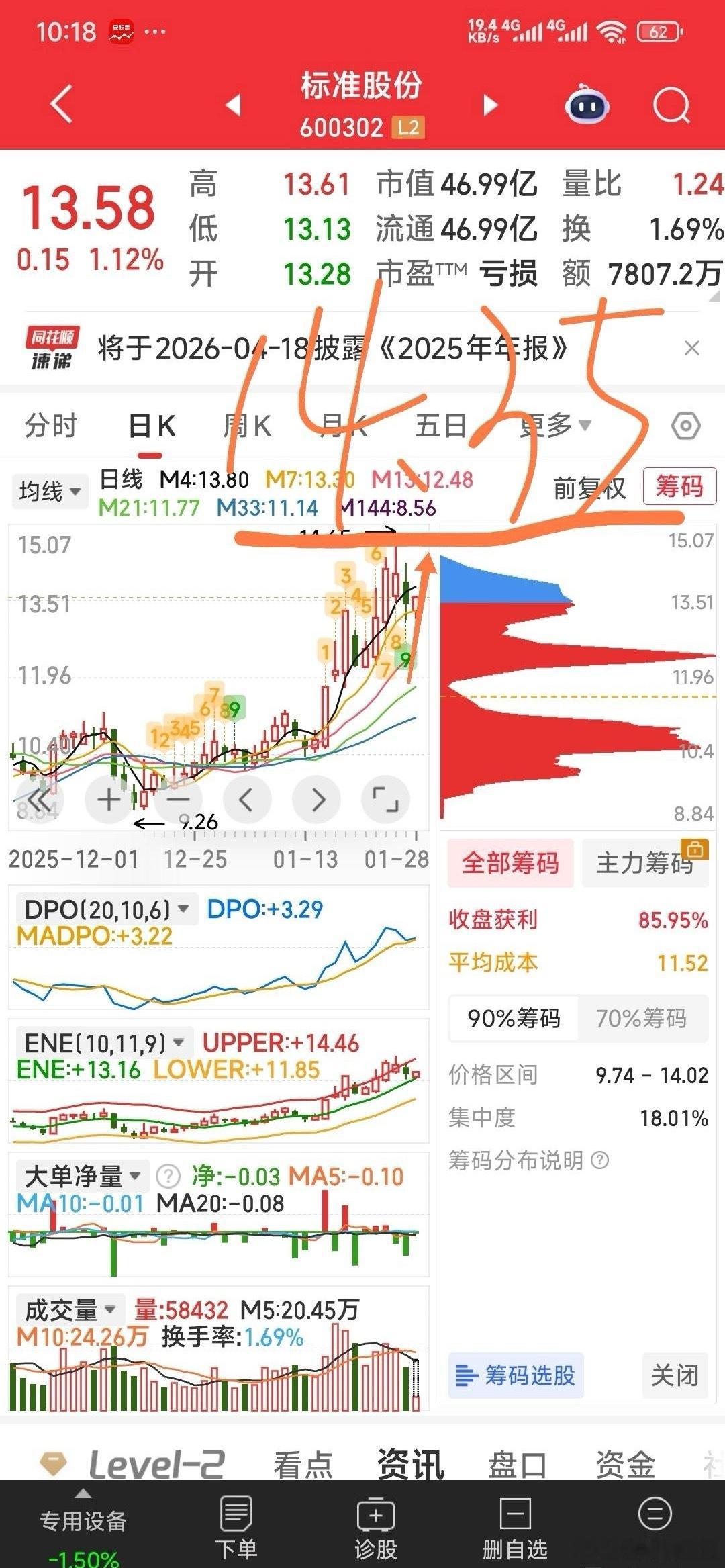Select the 五日 chart tab

[440, 426]
